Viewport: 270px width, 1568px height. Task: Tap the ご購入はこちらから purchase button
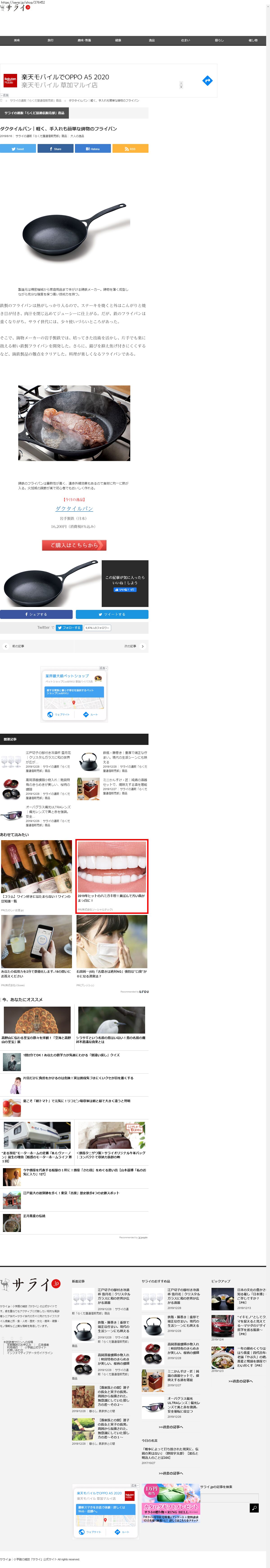tap(74, 545)
